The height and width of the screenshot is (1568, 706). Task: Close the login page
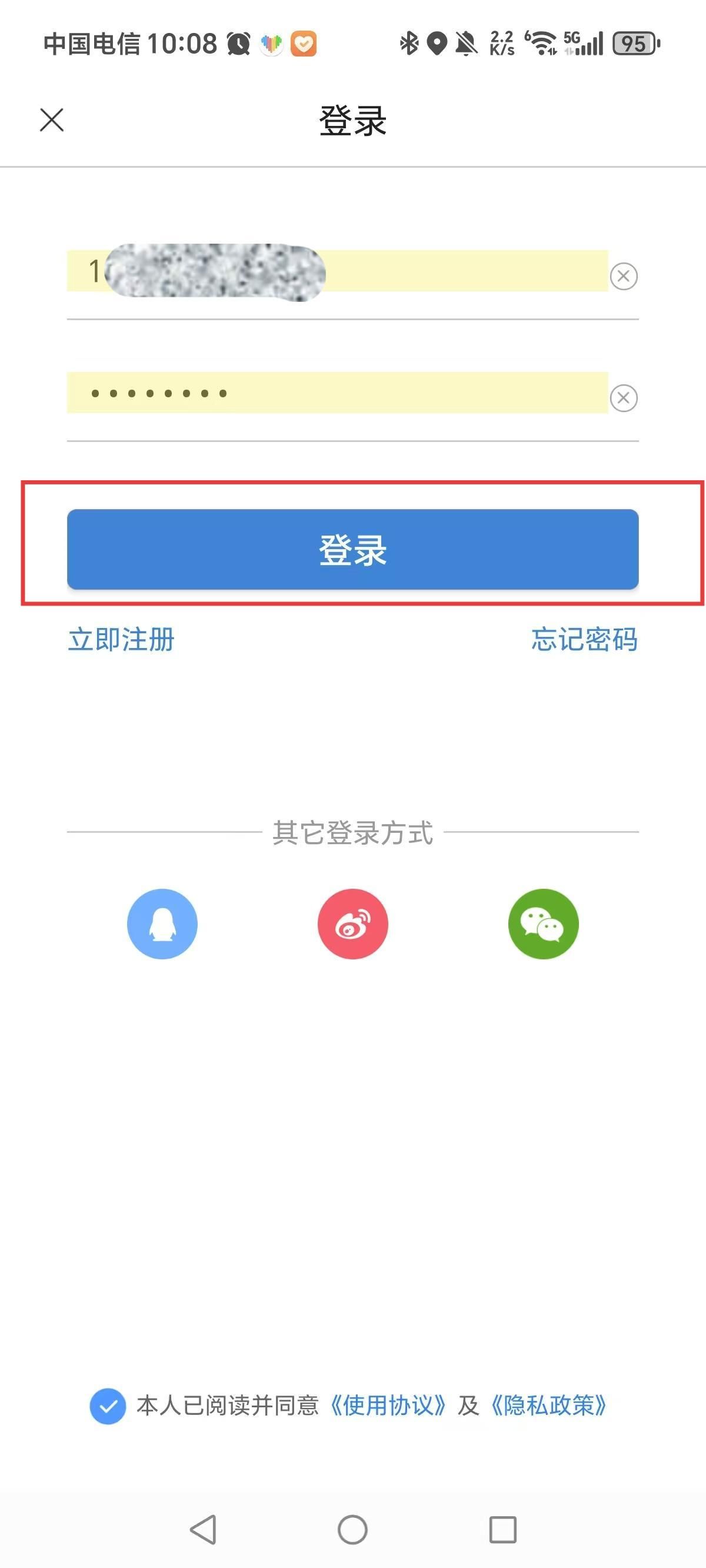(52, 120)
